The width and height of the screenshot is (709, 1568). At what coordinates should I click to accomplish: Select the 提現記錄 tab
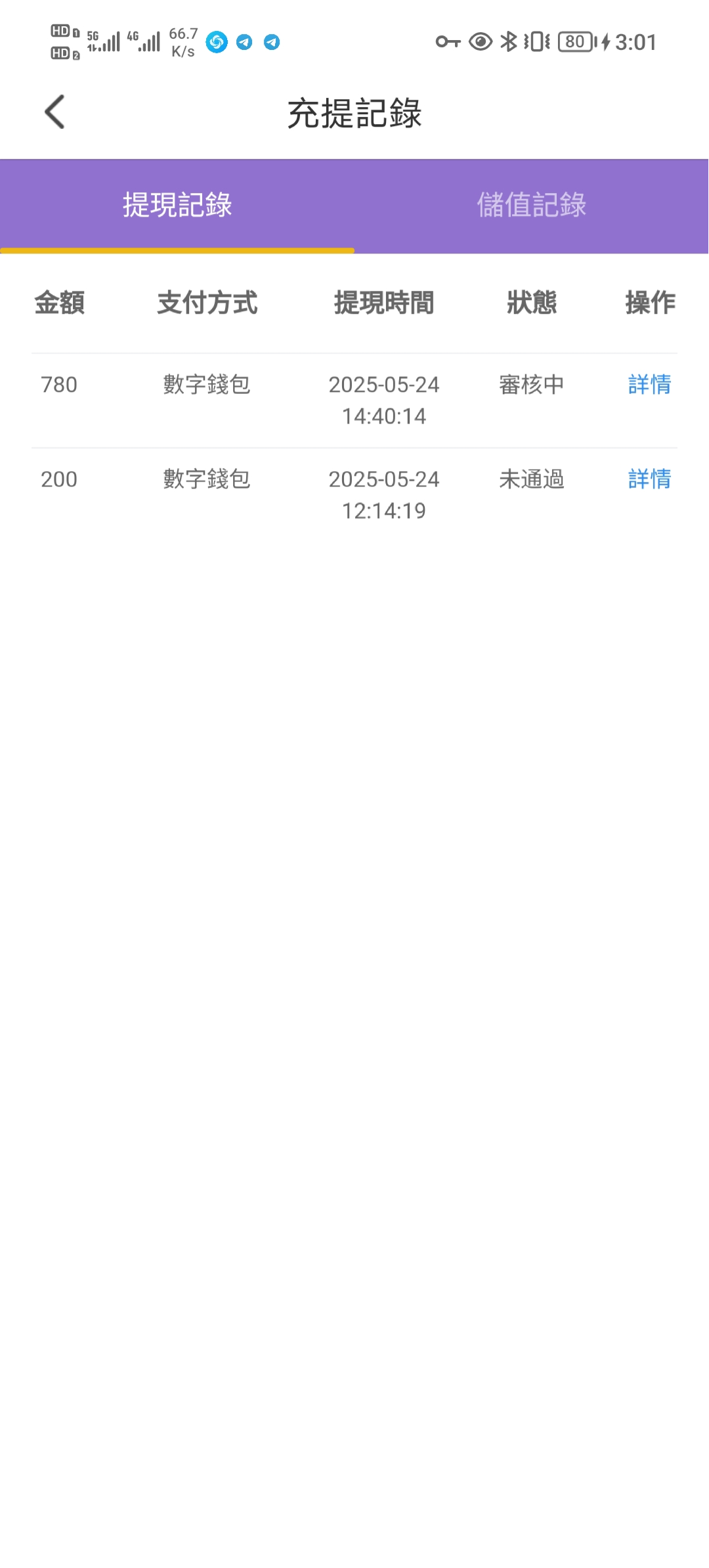(x=177, y=204)
